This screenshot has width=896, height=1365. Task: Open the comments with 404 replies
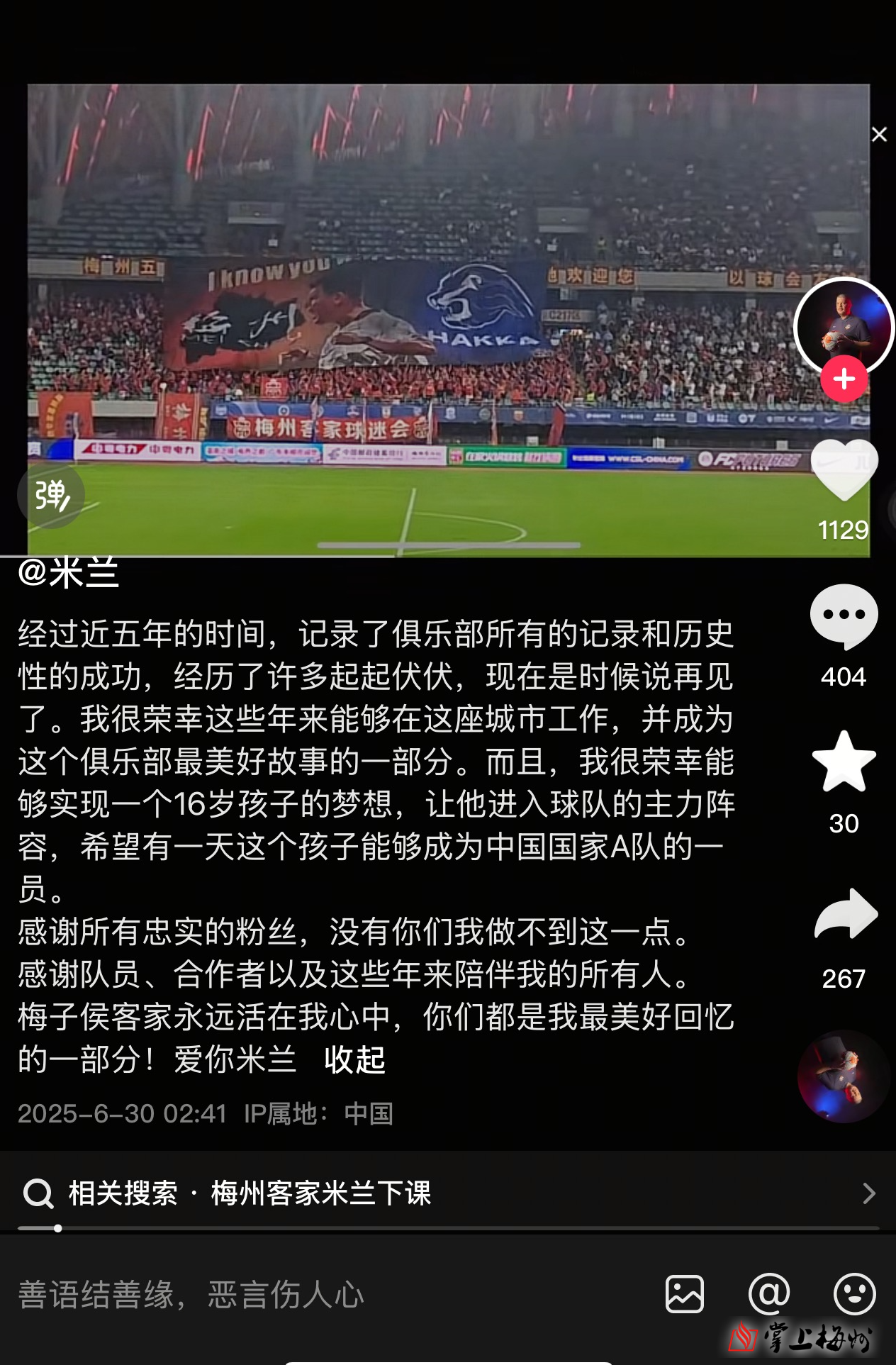(x=844, y=617)
